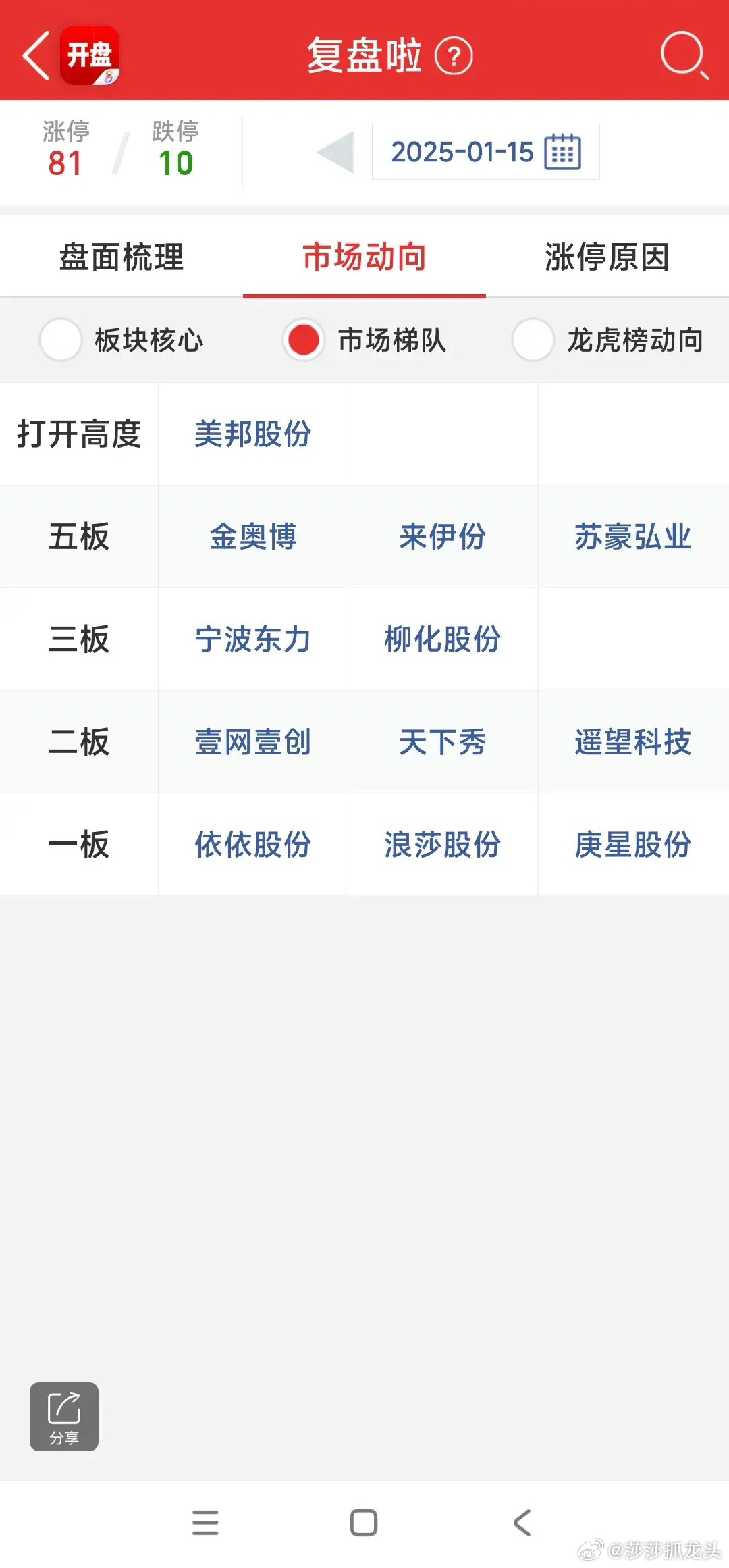
Task: View stock 来伊份 details
Action: point(442,537)
